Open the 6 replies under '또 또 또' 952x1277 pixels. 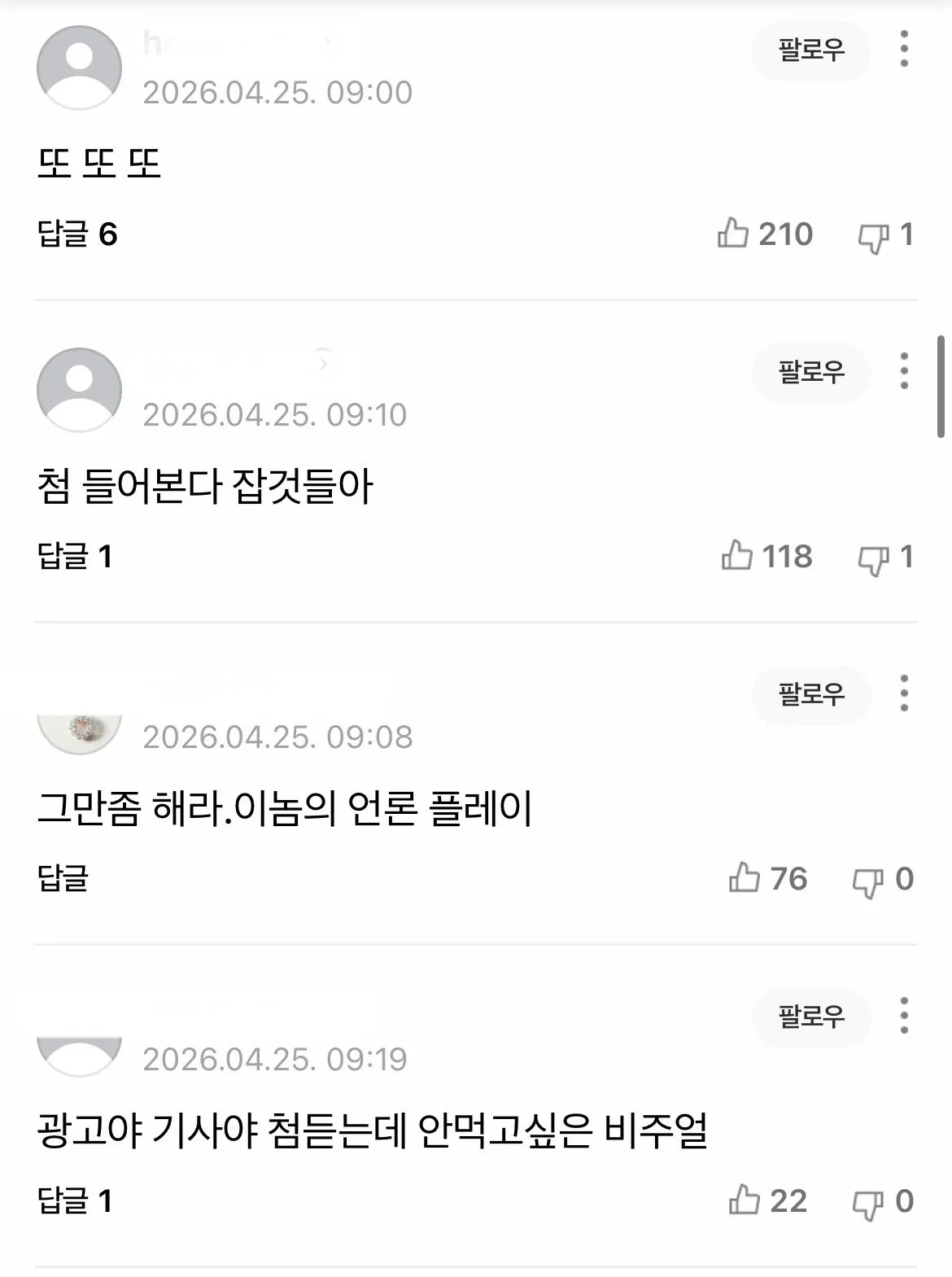coord(77,234)
